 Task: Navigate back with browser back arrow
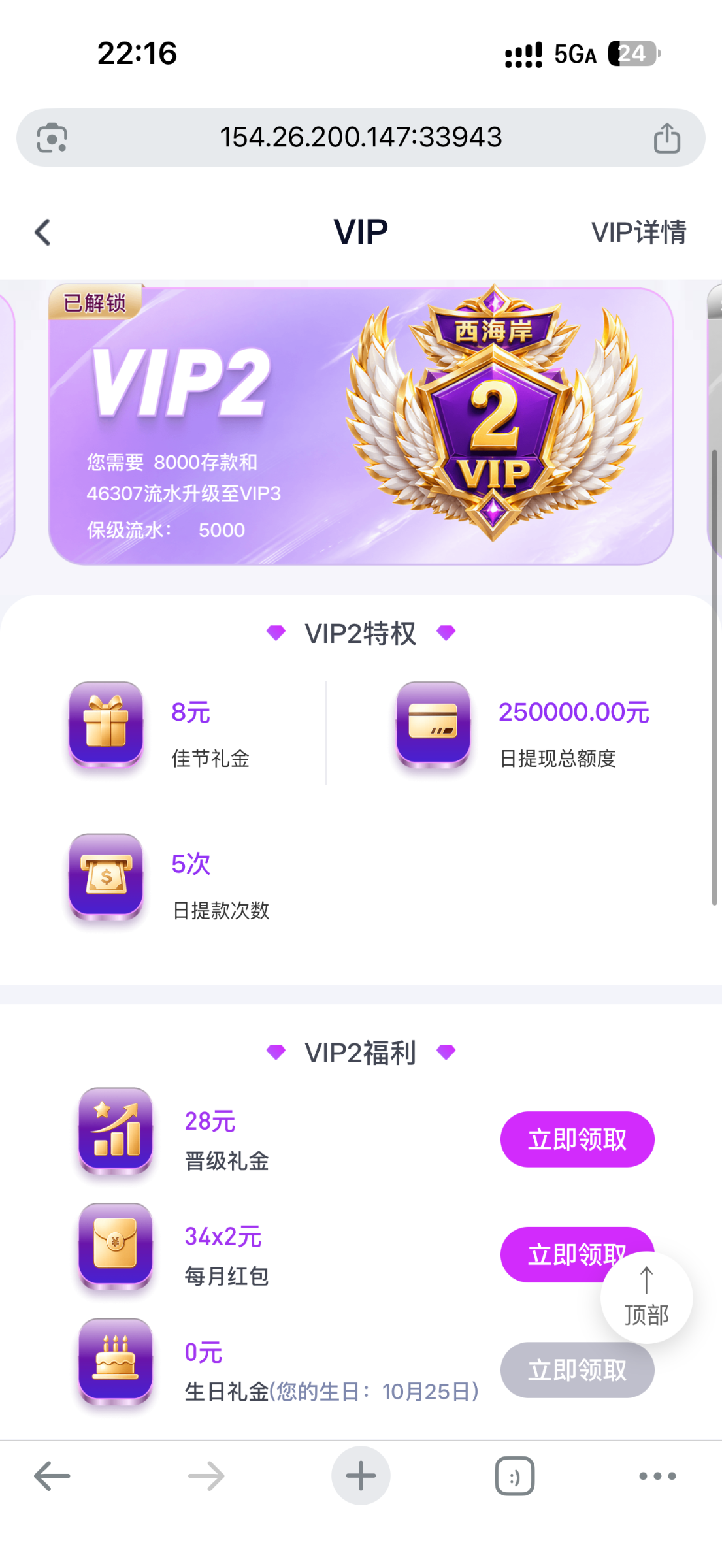coord(52,1476)
